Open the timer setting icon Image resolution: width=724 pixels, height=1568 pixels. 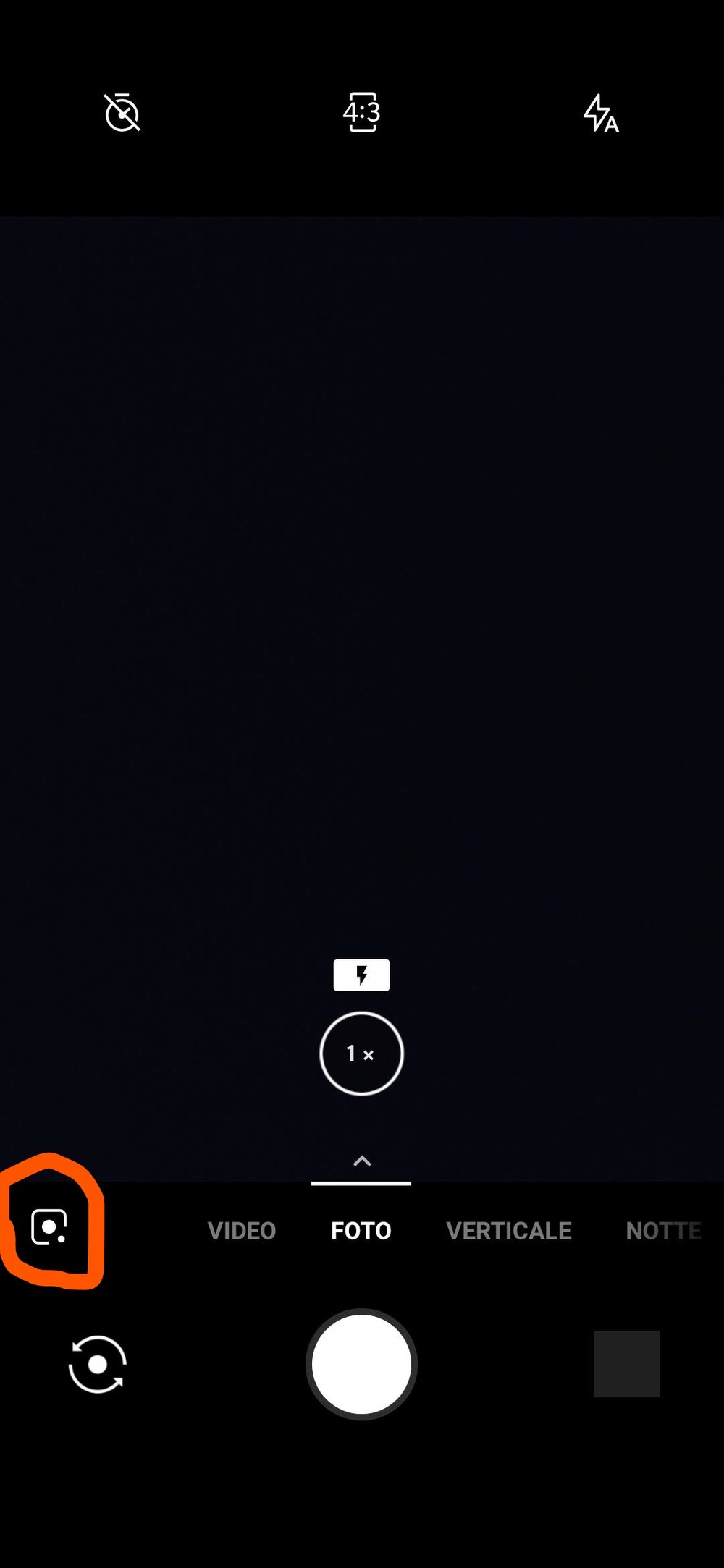(122, 113)
